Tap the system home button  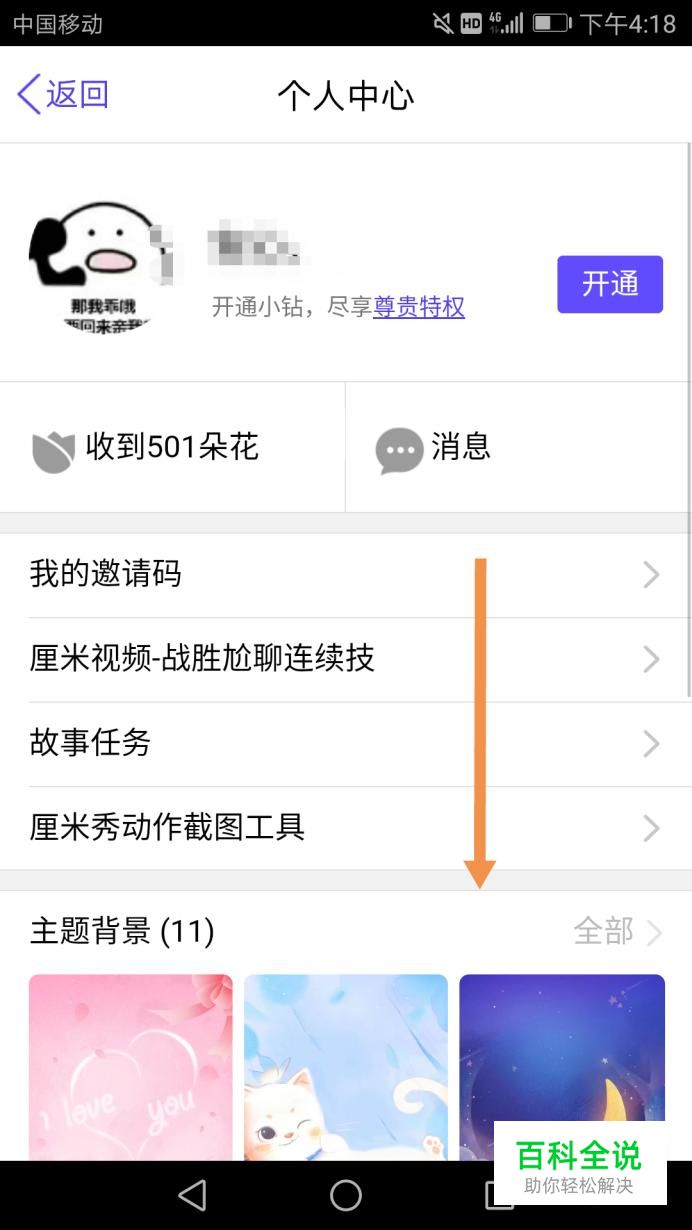346,1195
